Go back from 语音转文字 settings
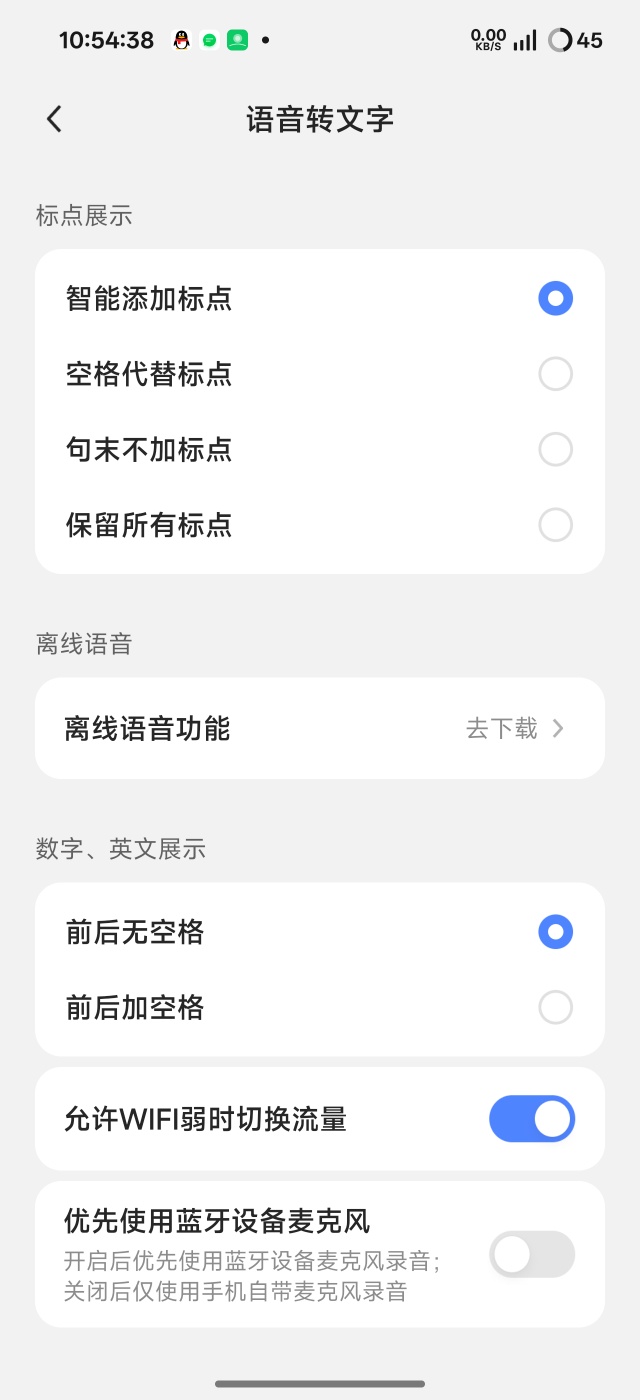Image resolution: width=640 pixels, height=1400 pixels. (x=54, y=119)
